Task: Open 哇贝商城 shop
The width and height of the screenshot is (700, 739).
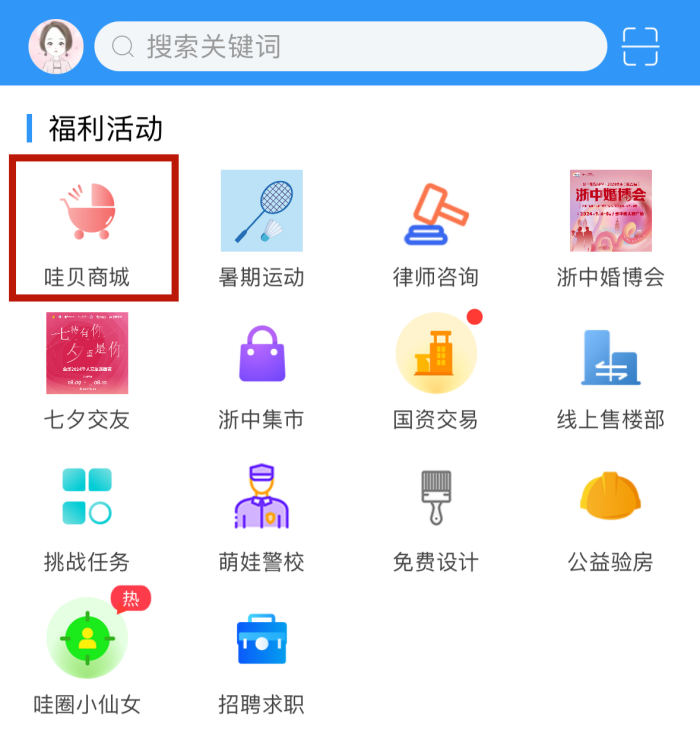Action: pyautogui.click(x=88, y=228)
